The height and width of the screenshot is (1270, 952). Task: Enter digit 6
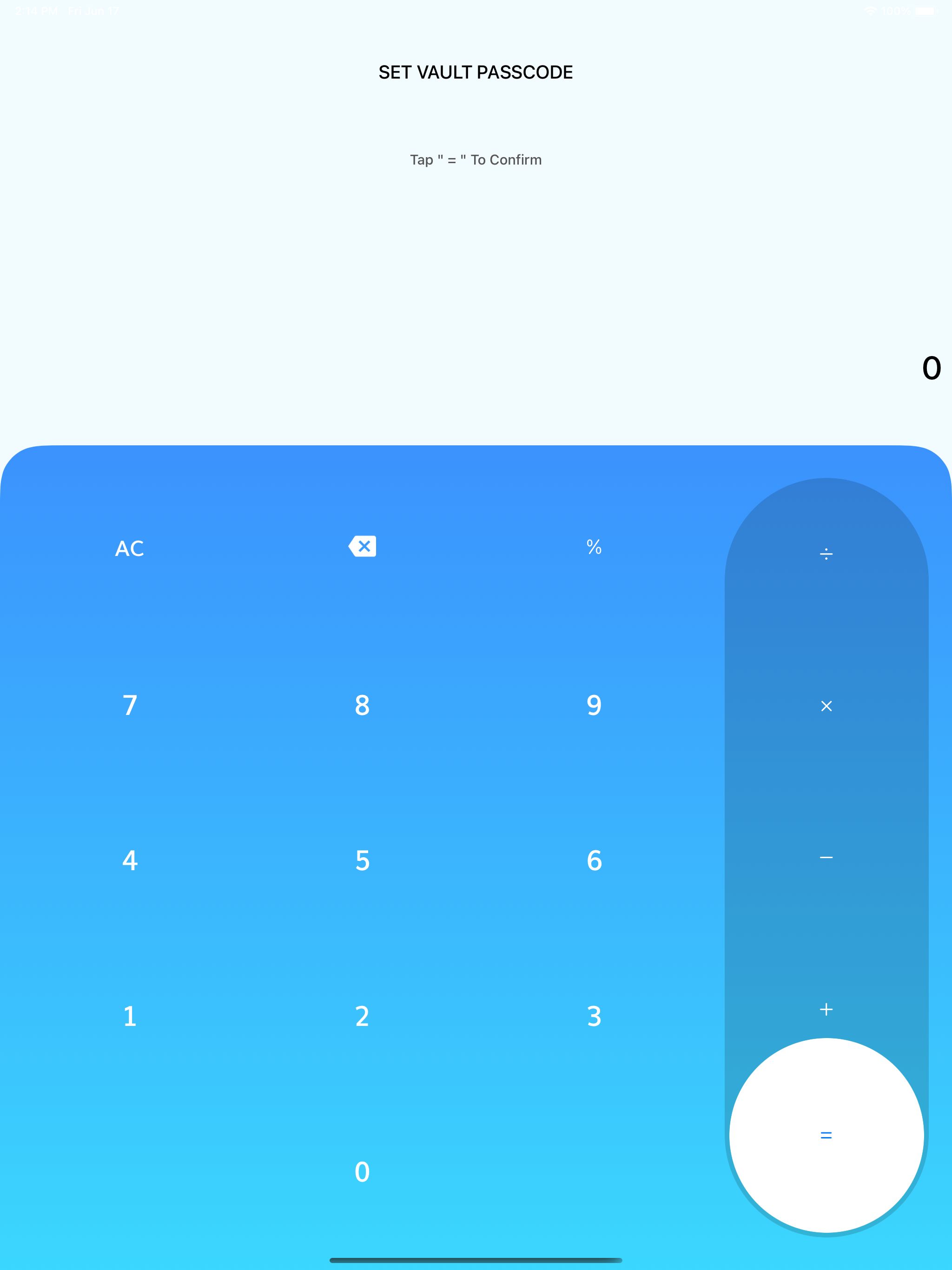tap(594, 860)
